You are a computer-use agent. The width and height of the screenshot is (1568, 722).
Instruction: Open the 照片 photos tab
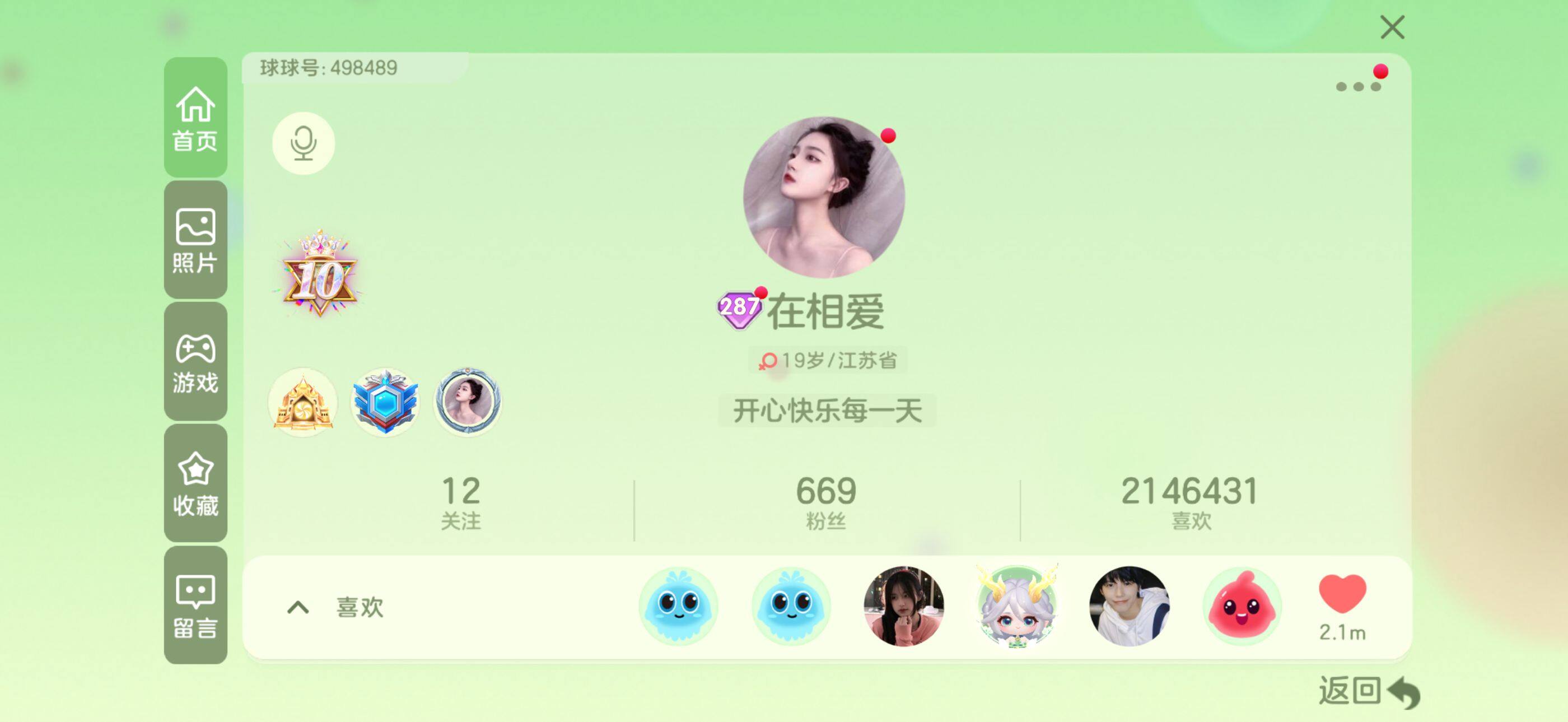click(x=195, y=240)
